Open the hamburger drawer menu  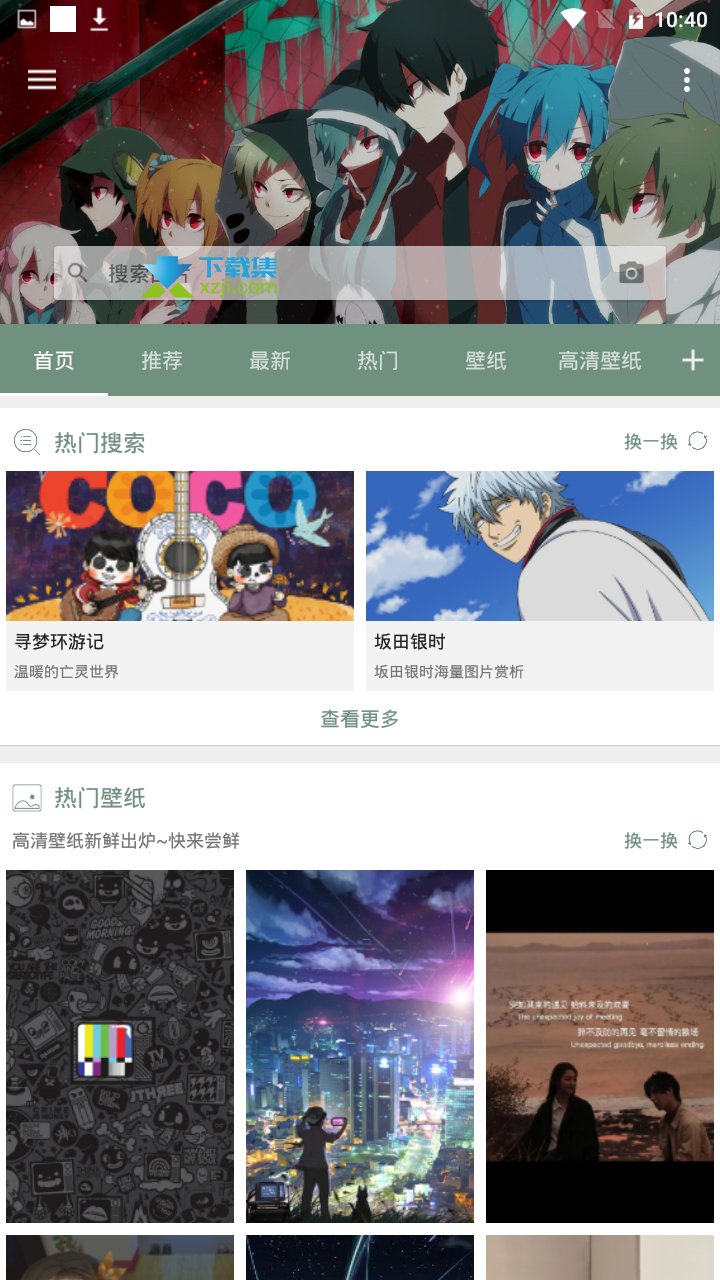pyautogui.click(x=42, y=80)
